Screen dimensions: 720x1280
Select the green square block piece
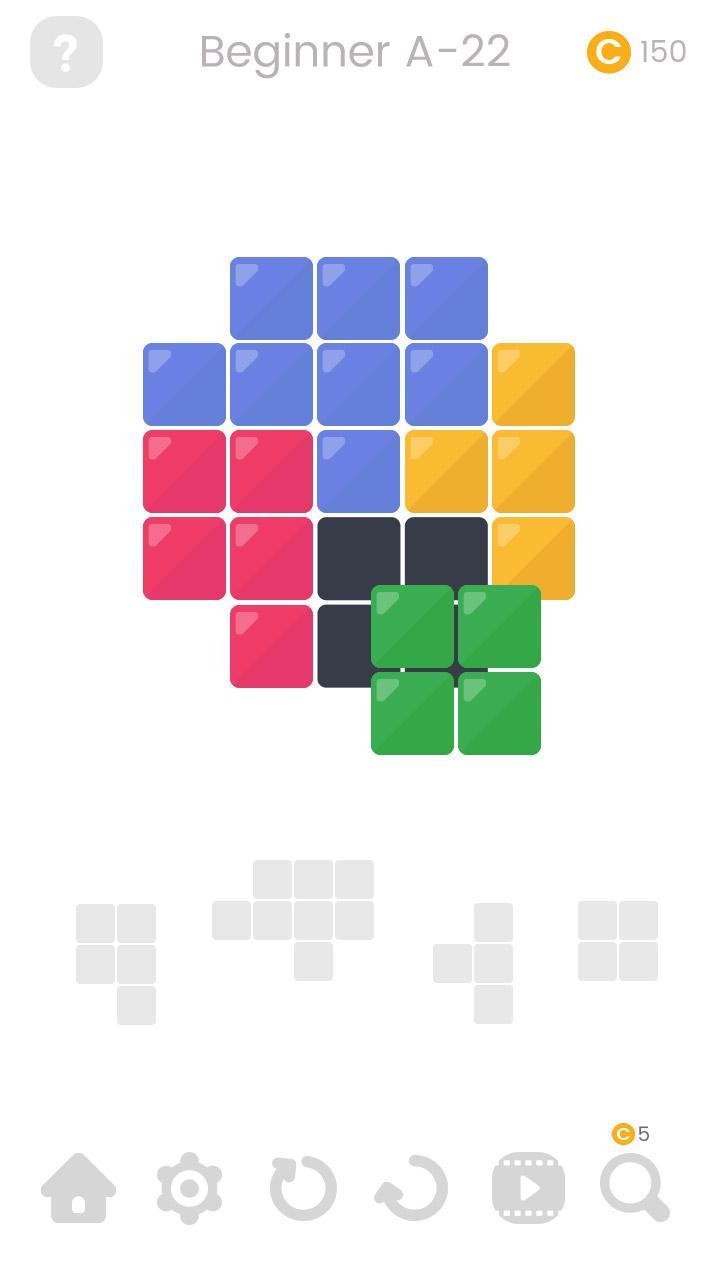[x=456, y=670]
